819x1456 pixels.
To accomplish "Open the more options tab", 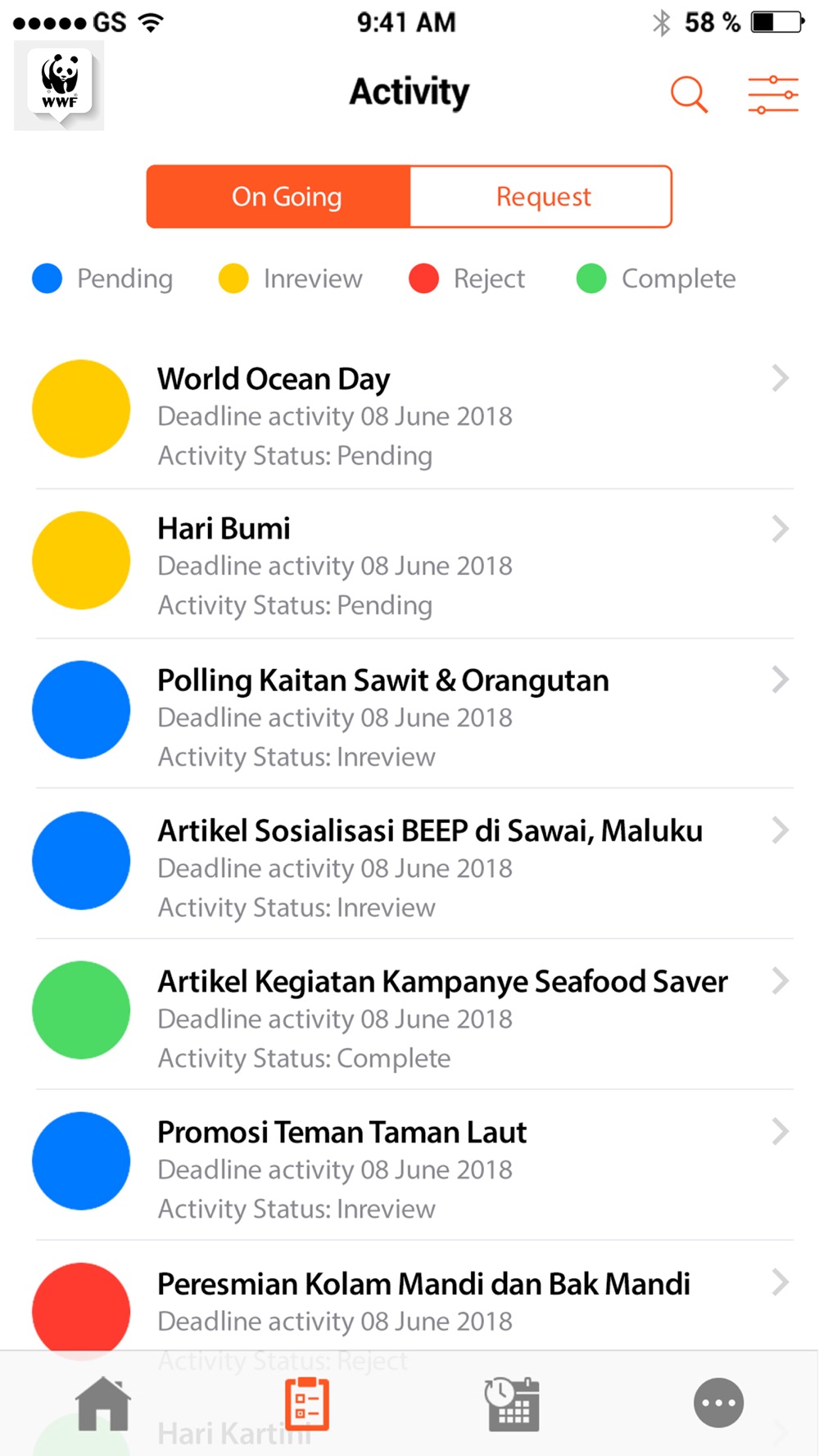I will point(718,1403).
